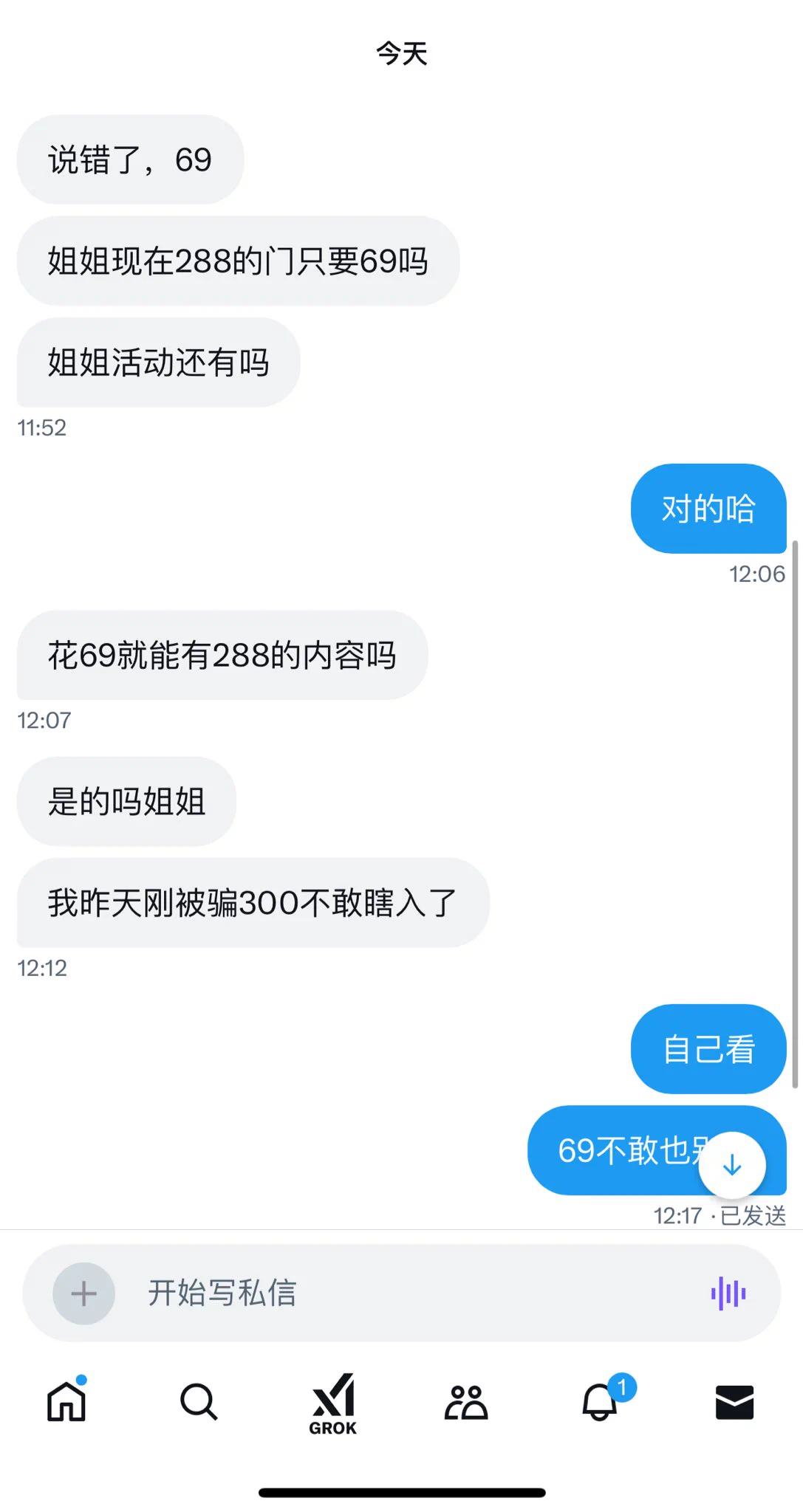This screenshot has width=803, height=1512.
Task: Open the Grok tab
Action: 333,1404
